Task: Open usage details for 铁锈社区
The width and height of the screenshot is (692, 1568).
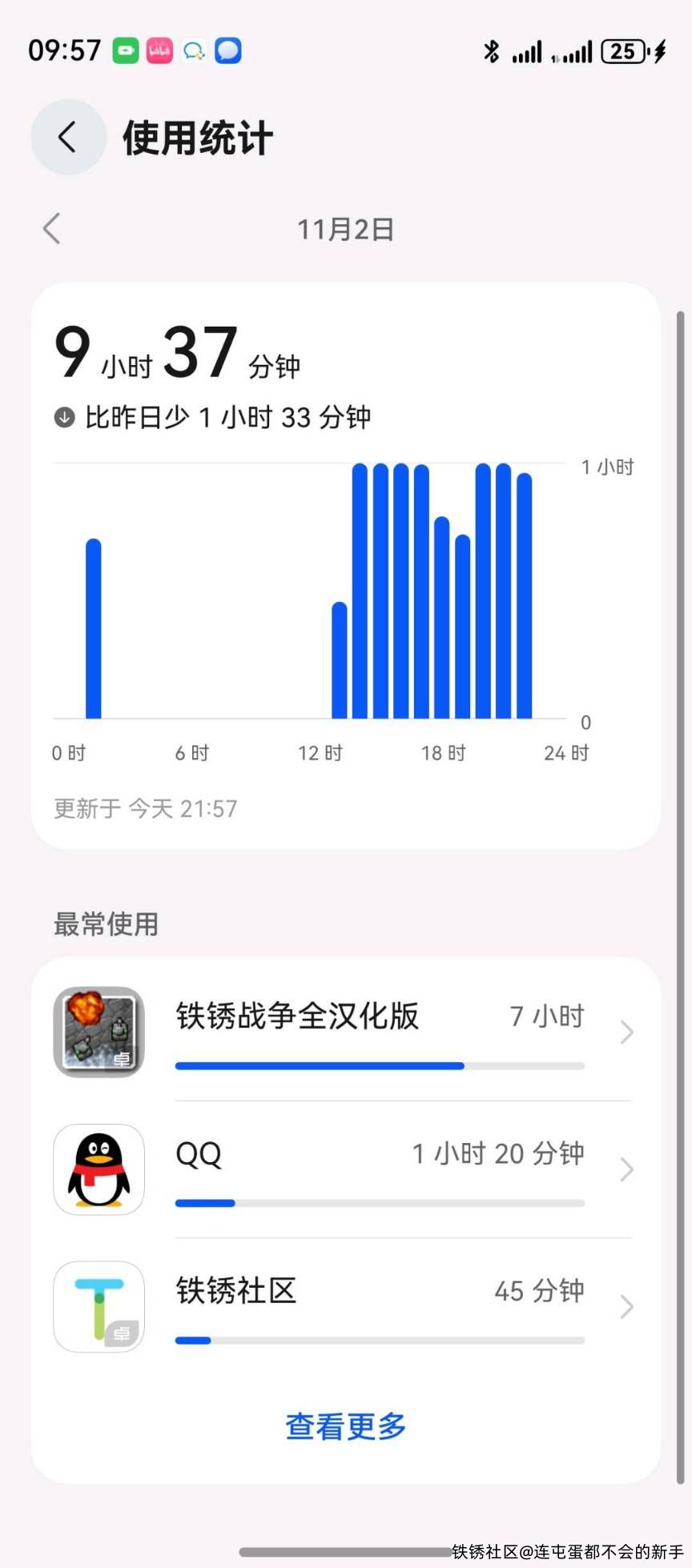Action: (344, 1306)
